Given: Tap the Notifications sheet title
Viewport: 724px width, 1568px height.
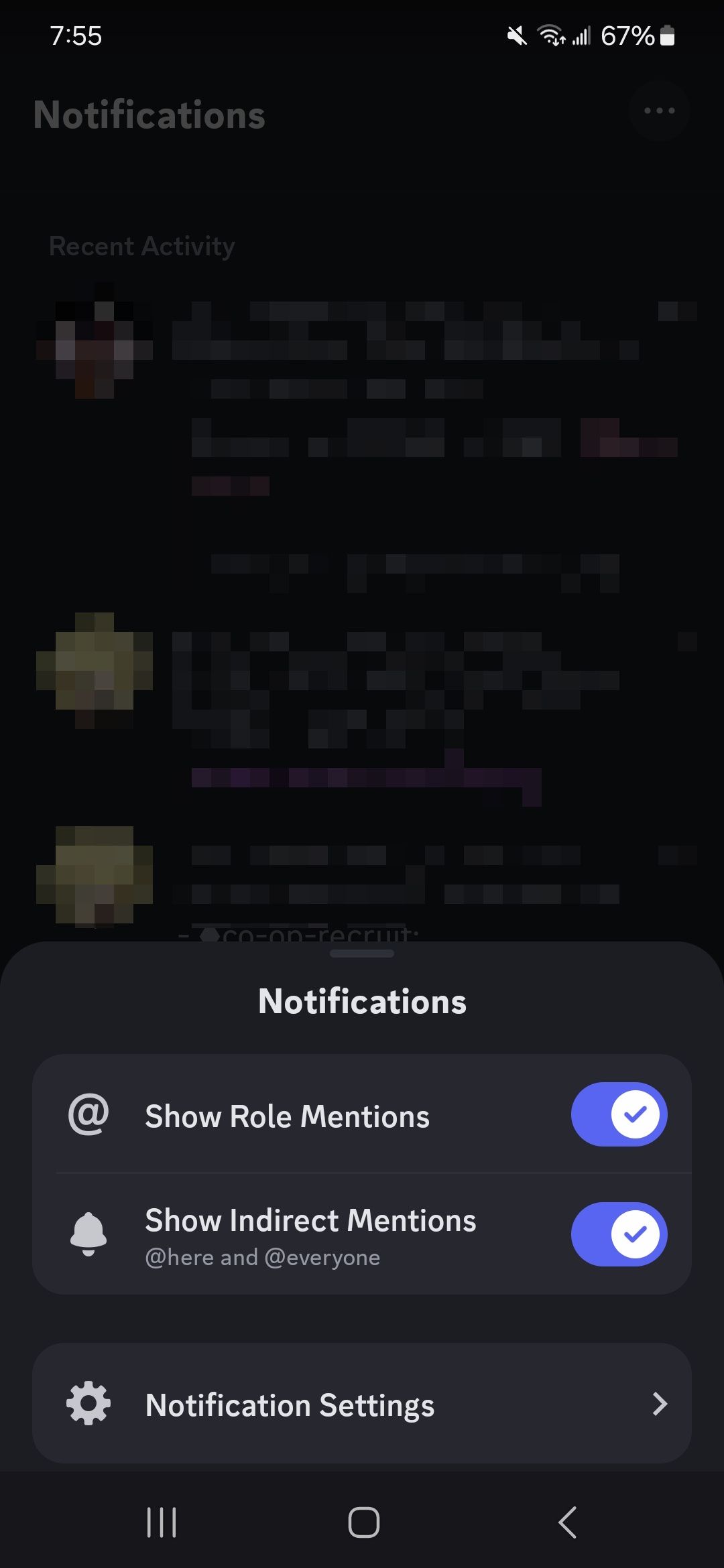Looking at the screenshot, I should click(361, 1000).
